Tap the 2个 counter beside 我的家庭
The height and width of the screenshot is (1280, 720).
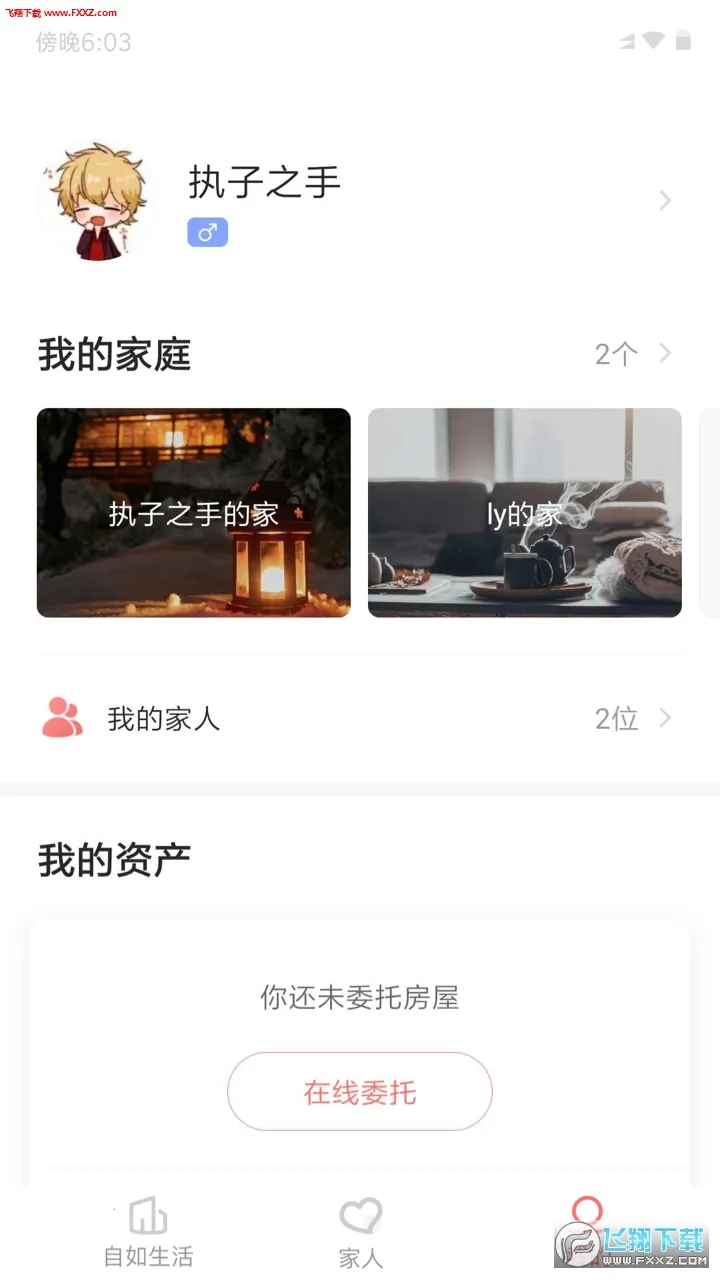pos(614,353)
